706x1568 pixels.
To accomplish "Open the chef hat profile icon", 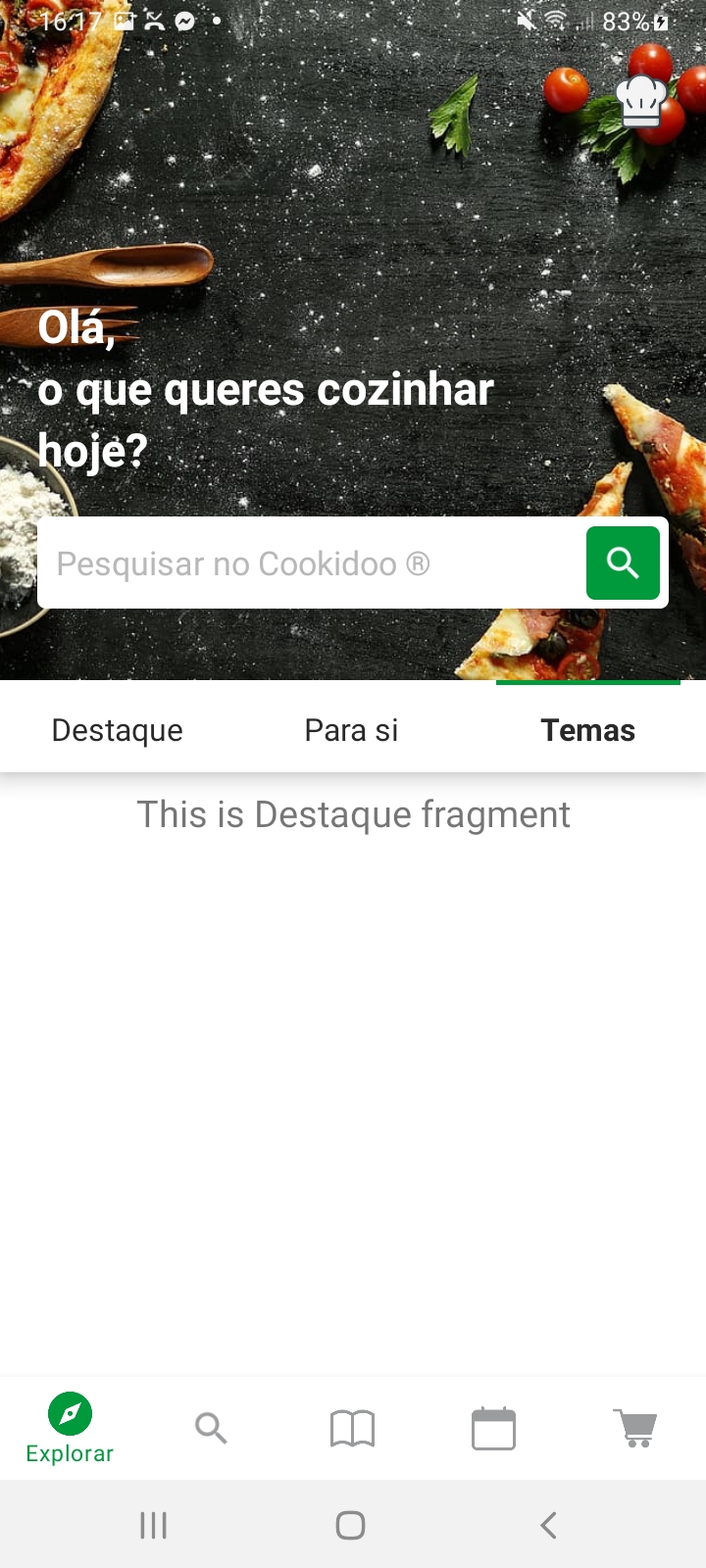I will (641, 101).
